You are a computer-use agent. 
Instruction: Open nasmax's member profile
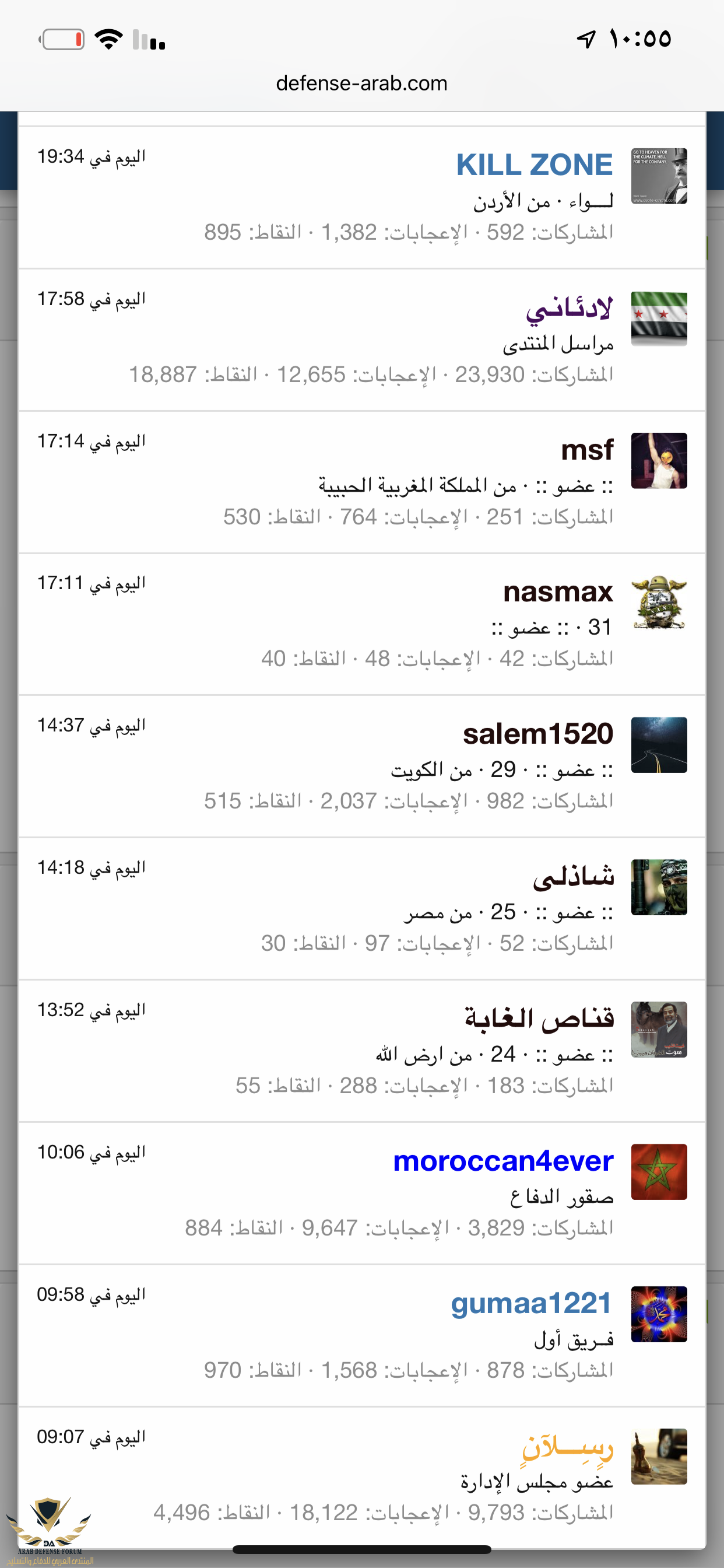[x=558, y=592]
